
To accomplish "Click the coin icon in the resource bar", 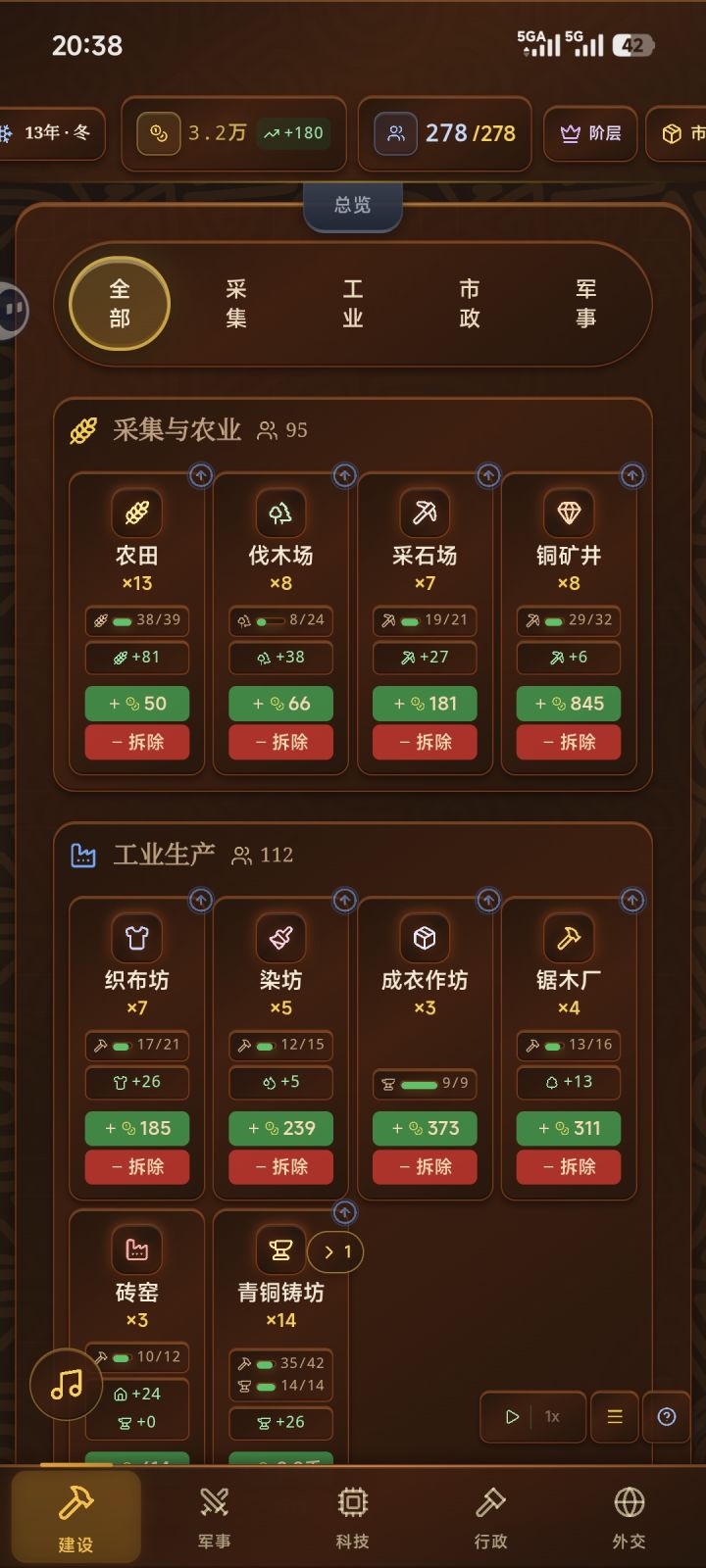I will [x=157, y=134].
